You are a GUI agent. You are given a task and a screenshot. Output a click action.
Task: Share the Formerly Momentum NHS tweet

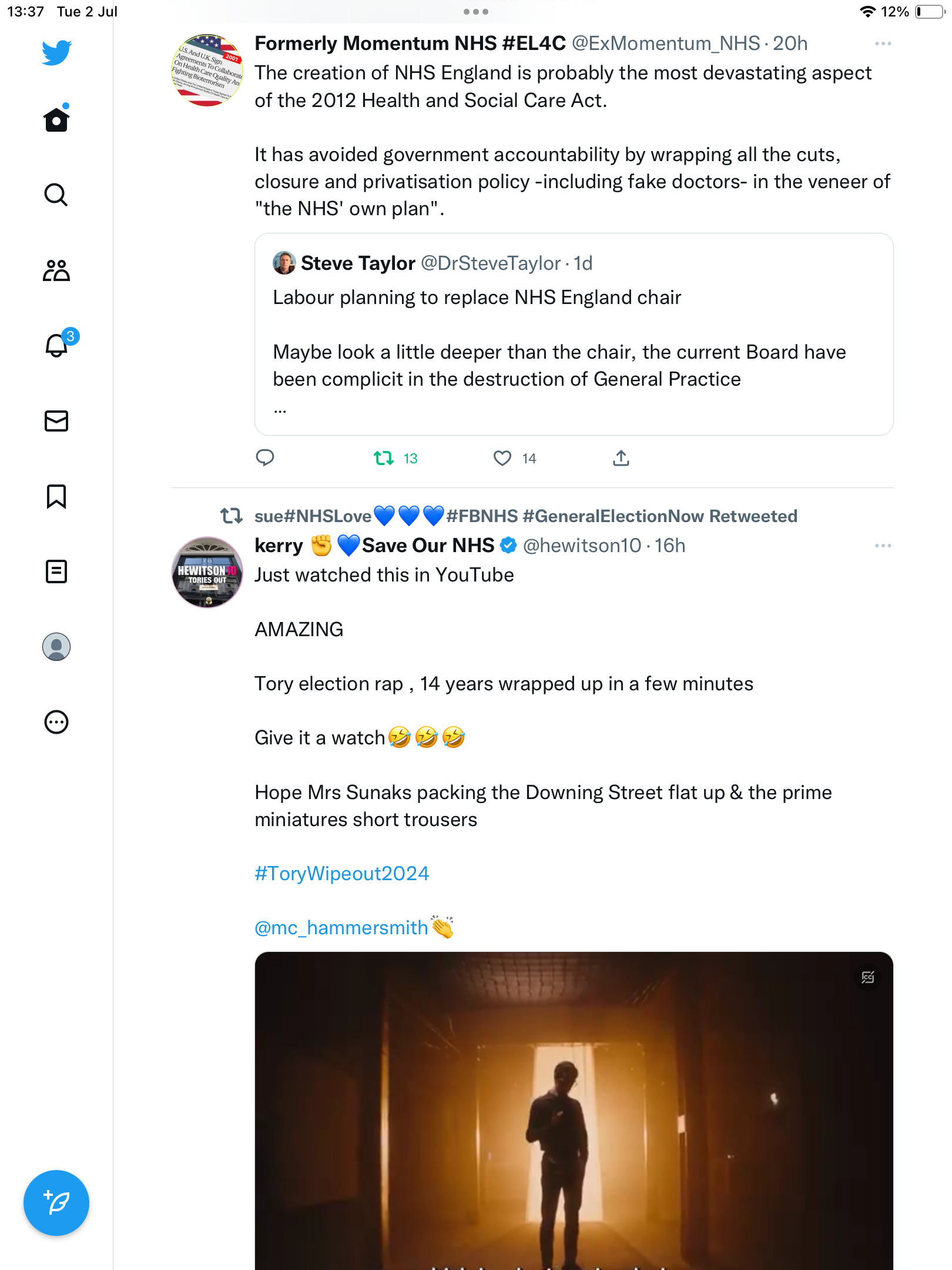621,458
